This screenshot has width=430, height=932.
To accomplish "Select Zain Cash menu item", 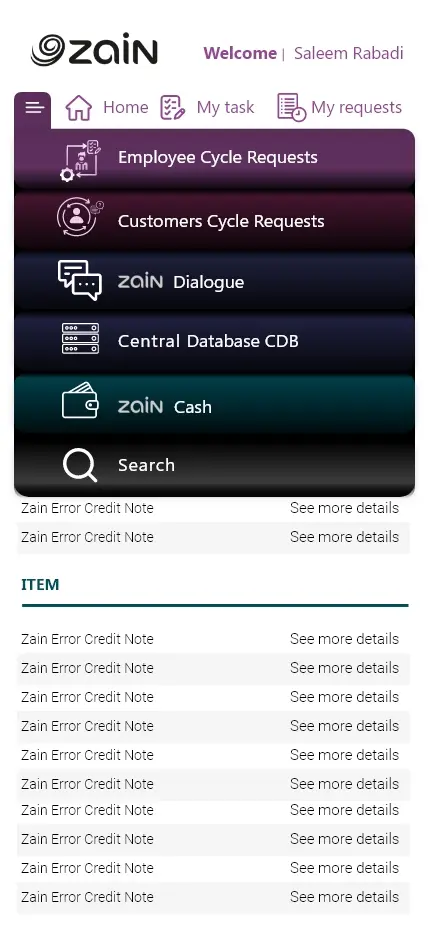I will point(215,405).
